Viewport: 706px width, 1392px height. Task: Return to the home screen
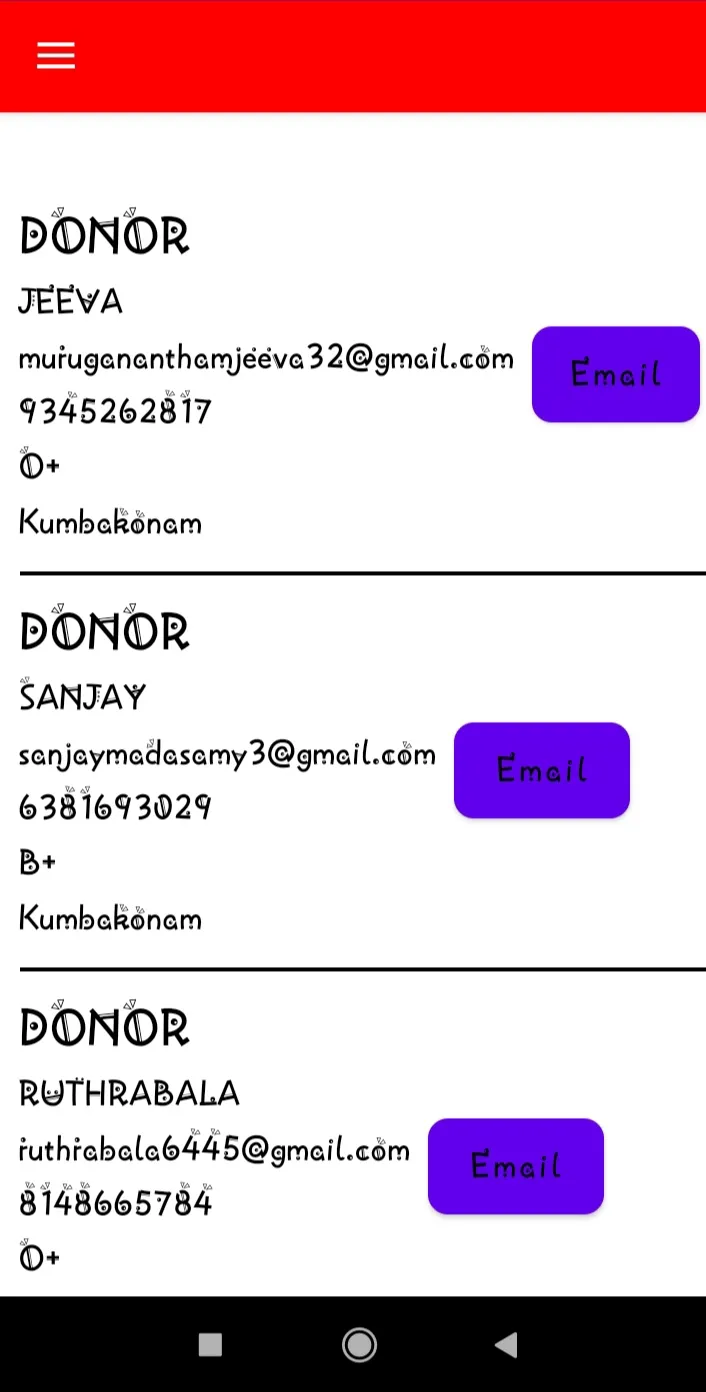click(x=359, y=1345)
